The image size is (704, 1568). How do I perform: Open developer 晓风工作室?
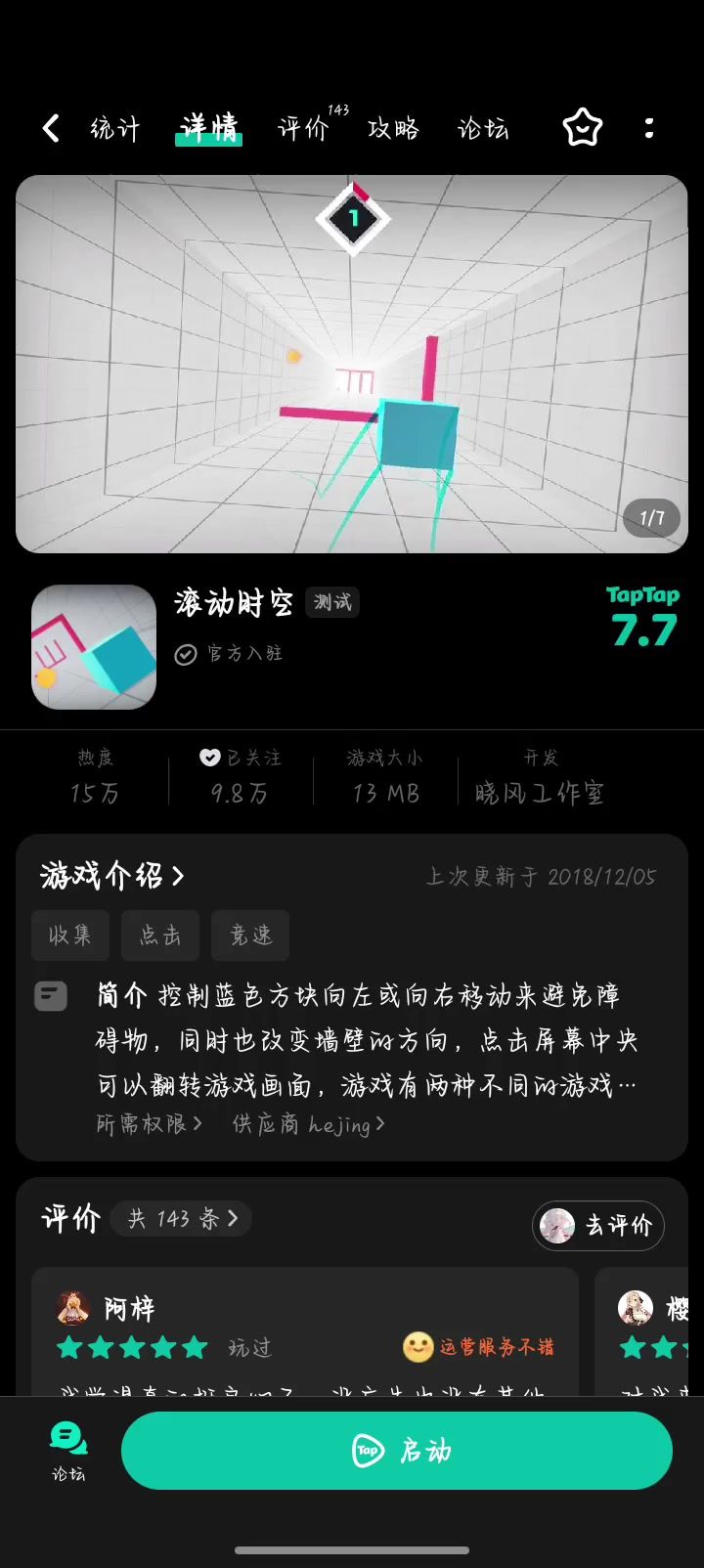(x=540, y=792)
